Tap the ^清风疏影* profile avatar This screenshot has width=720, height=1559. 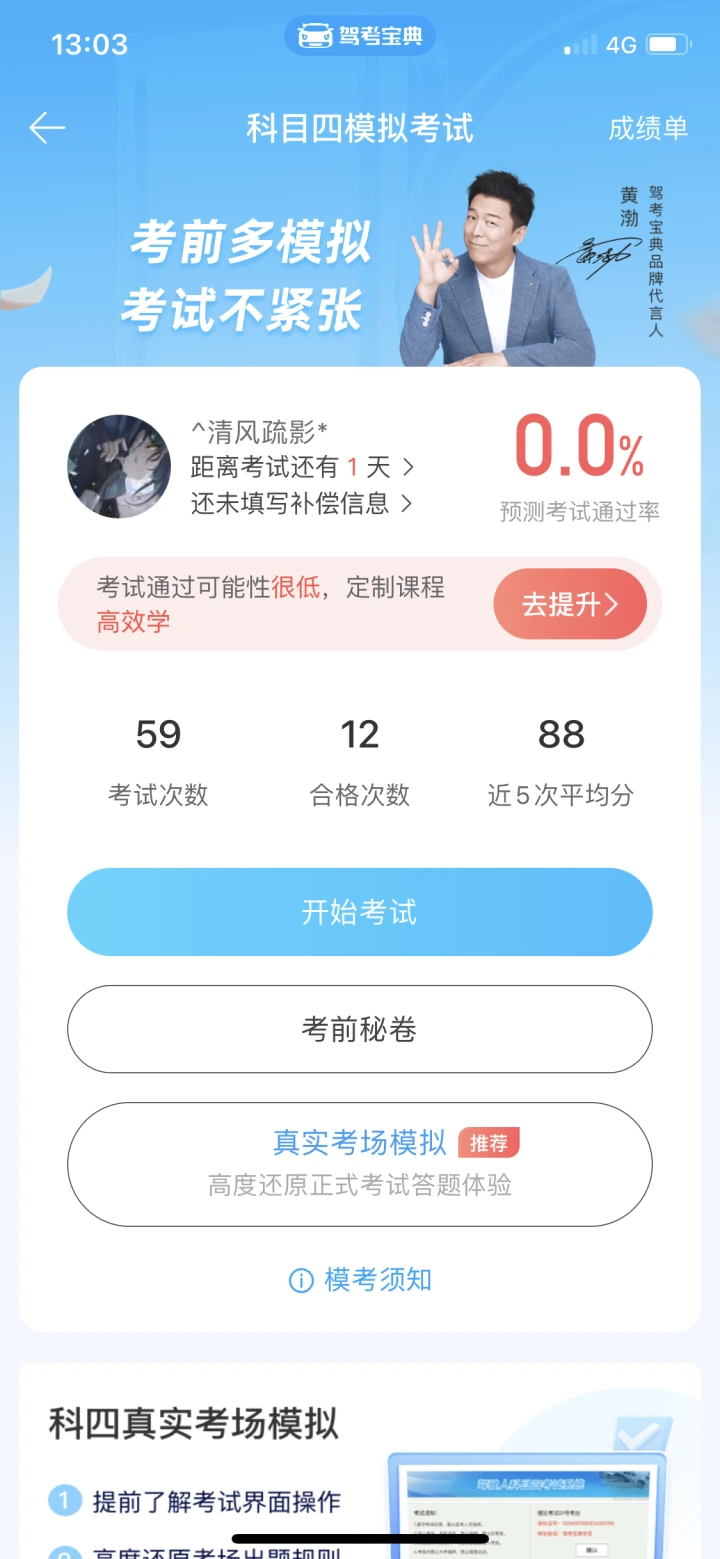tap(119, 466)
